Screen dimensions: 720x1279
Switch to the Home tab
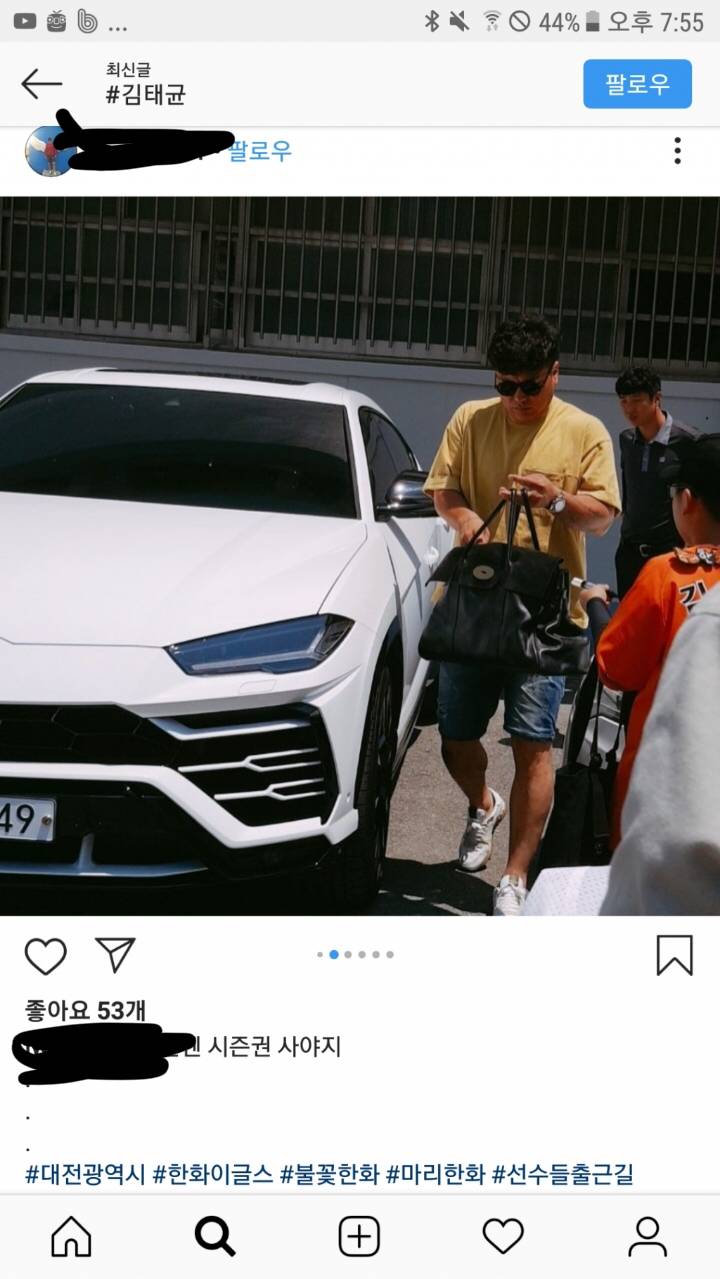pos(71,1237)
